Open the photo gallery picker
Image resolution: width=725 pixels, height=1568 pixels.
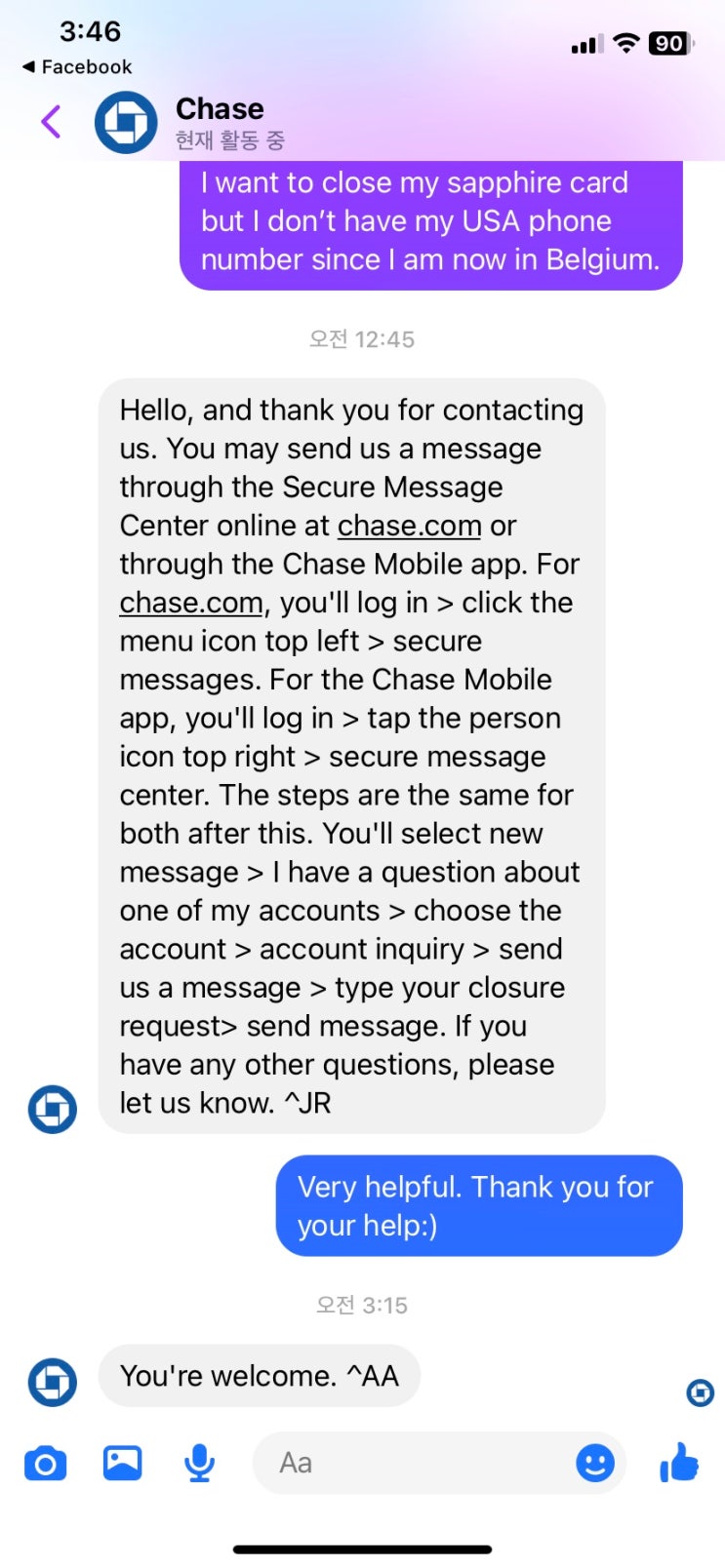pyautogui.click(x=122, y=1463)
